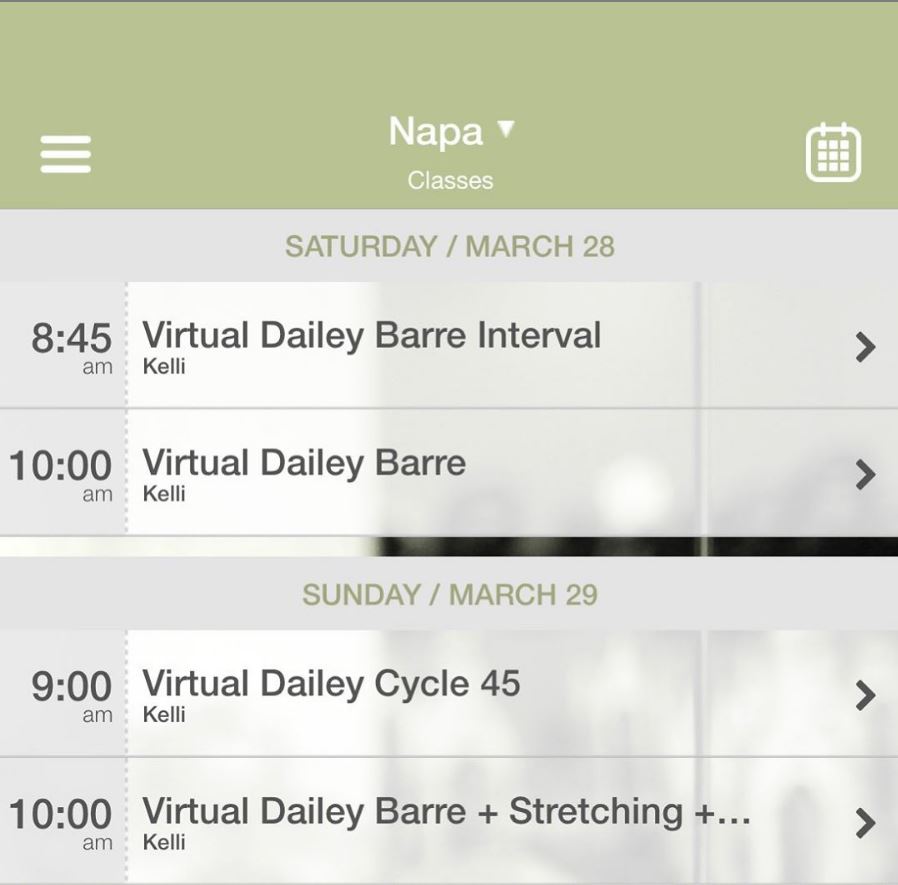
Task: Open the 8:45 am Virtual Dailey Barre Interval class
Action: (449, 345)
